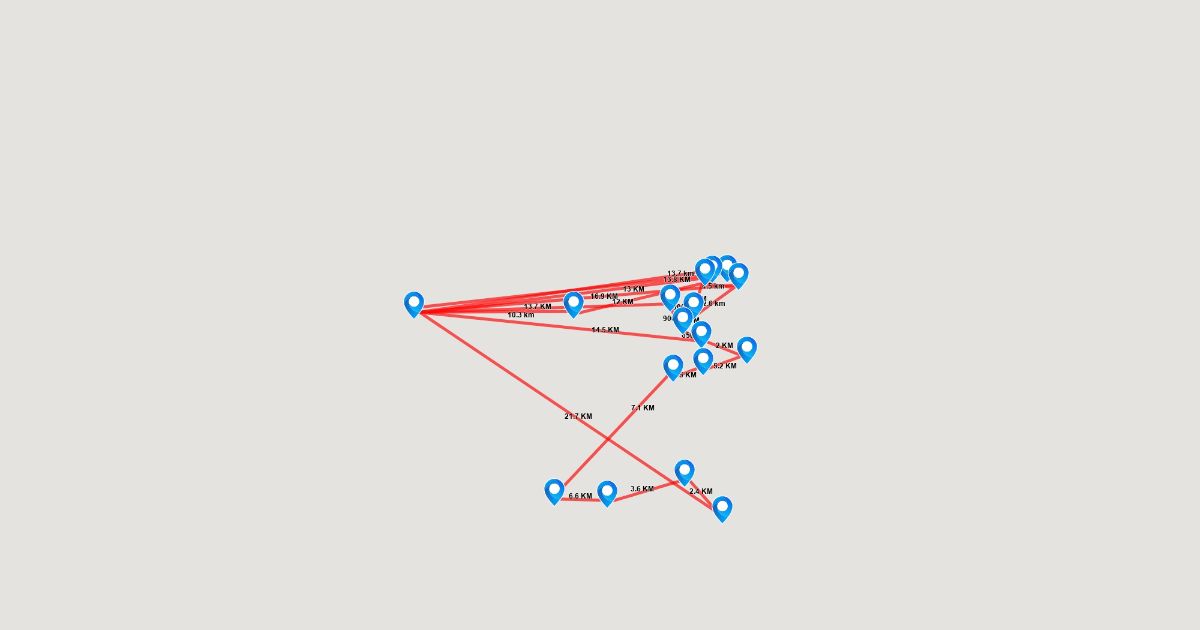This screenshot has height=630, width=1200.
Task: Tap the pin between the 6.6 KM and 3.6 KM labels
Action: (x=607, y=493)
